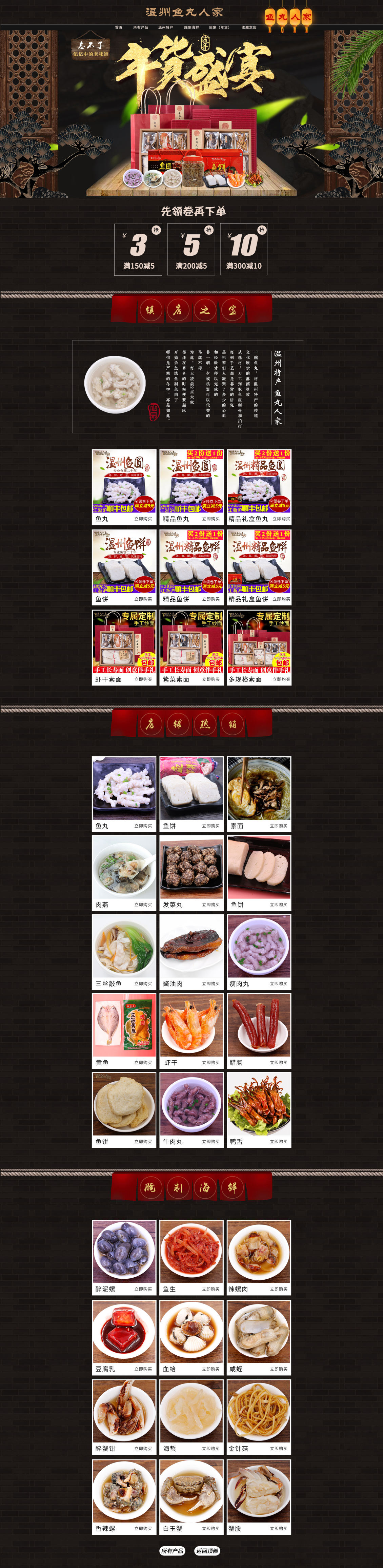Tap 立即购买 on 虾干素面
Screen dimensions: 383x1568
pos(143,679)
